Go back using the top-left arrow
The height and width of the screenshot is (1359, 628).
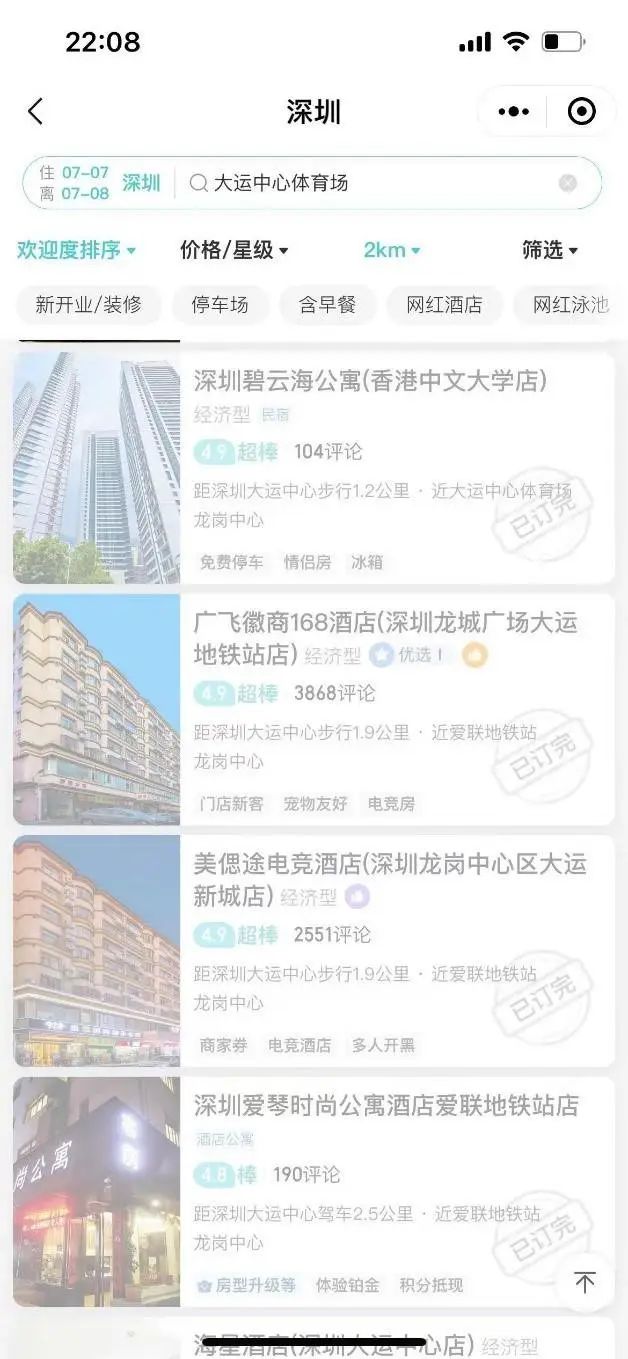pos(36,111)
